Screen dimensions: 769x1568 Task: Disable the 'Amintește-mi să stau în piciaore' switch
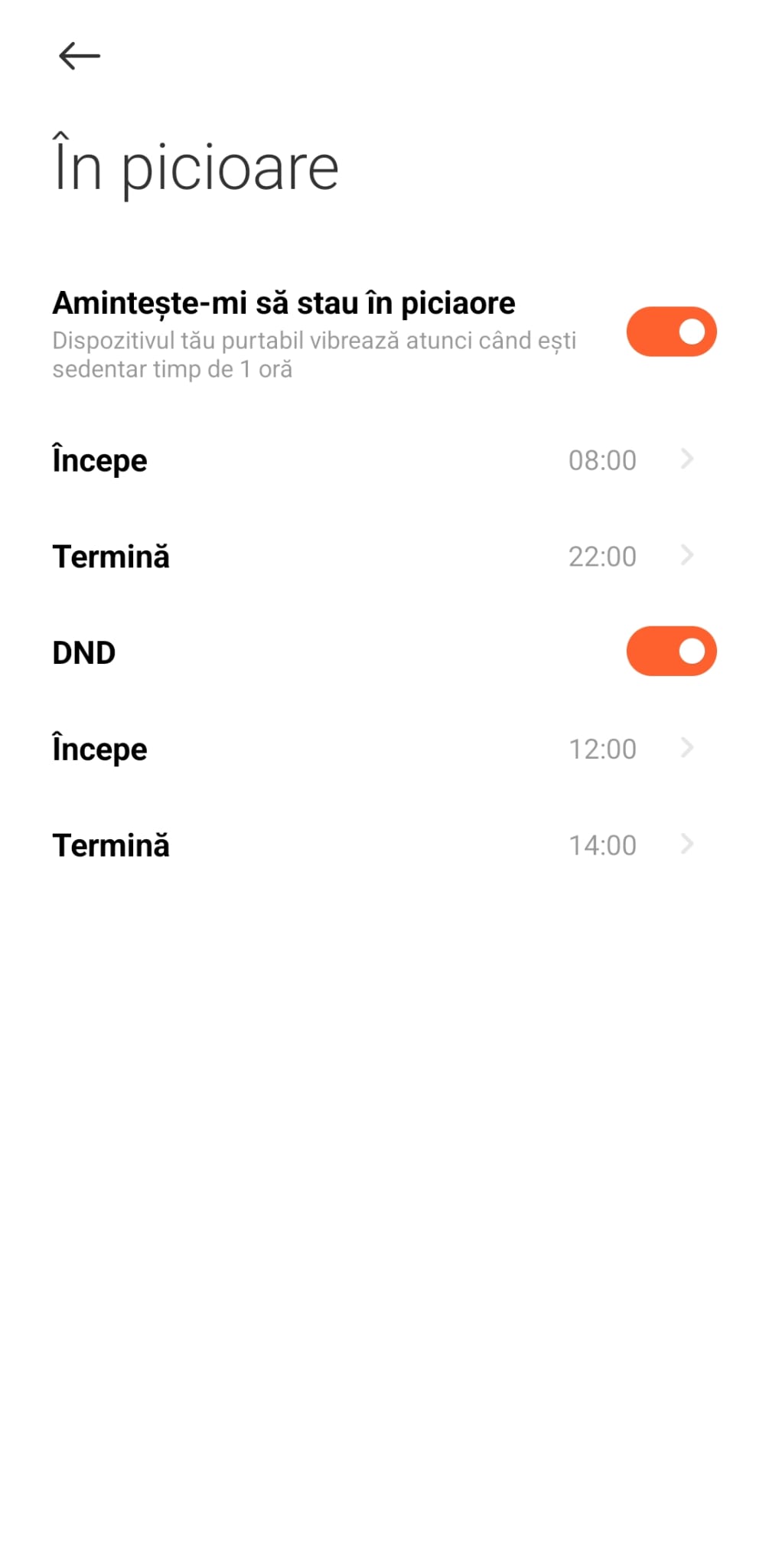671,332
